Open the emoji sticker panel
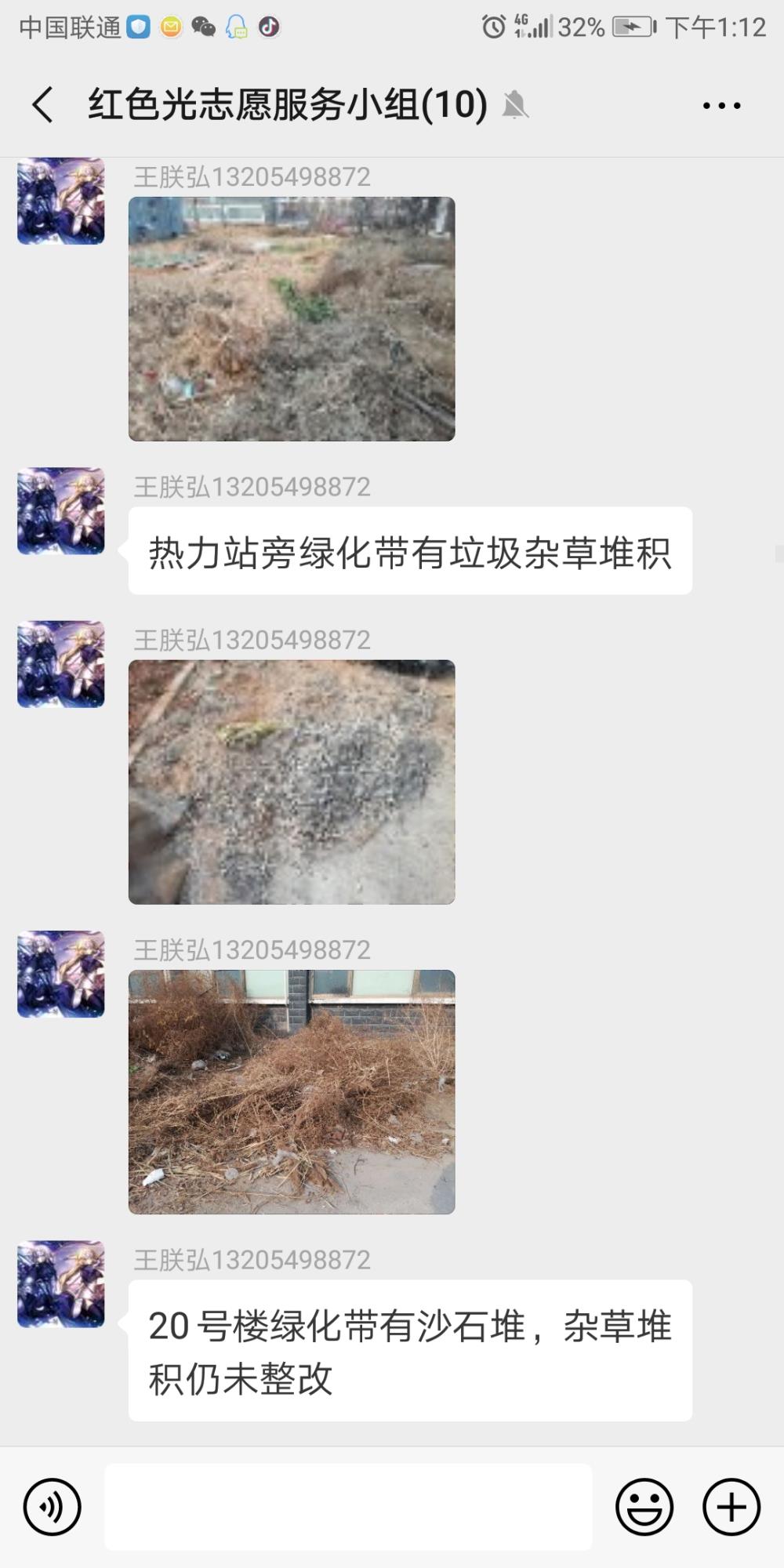 click(x=644, y=1507)
